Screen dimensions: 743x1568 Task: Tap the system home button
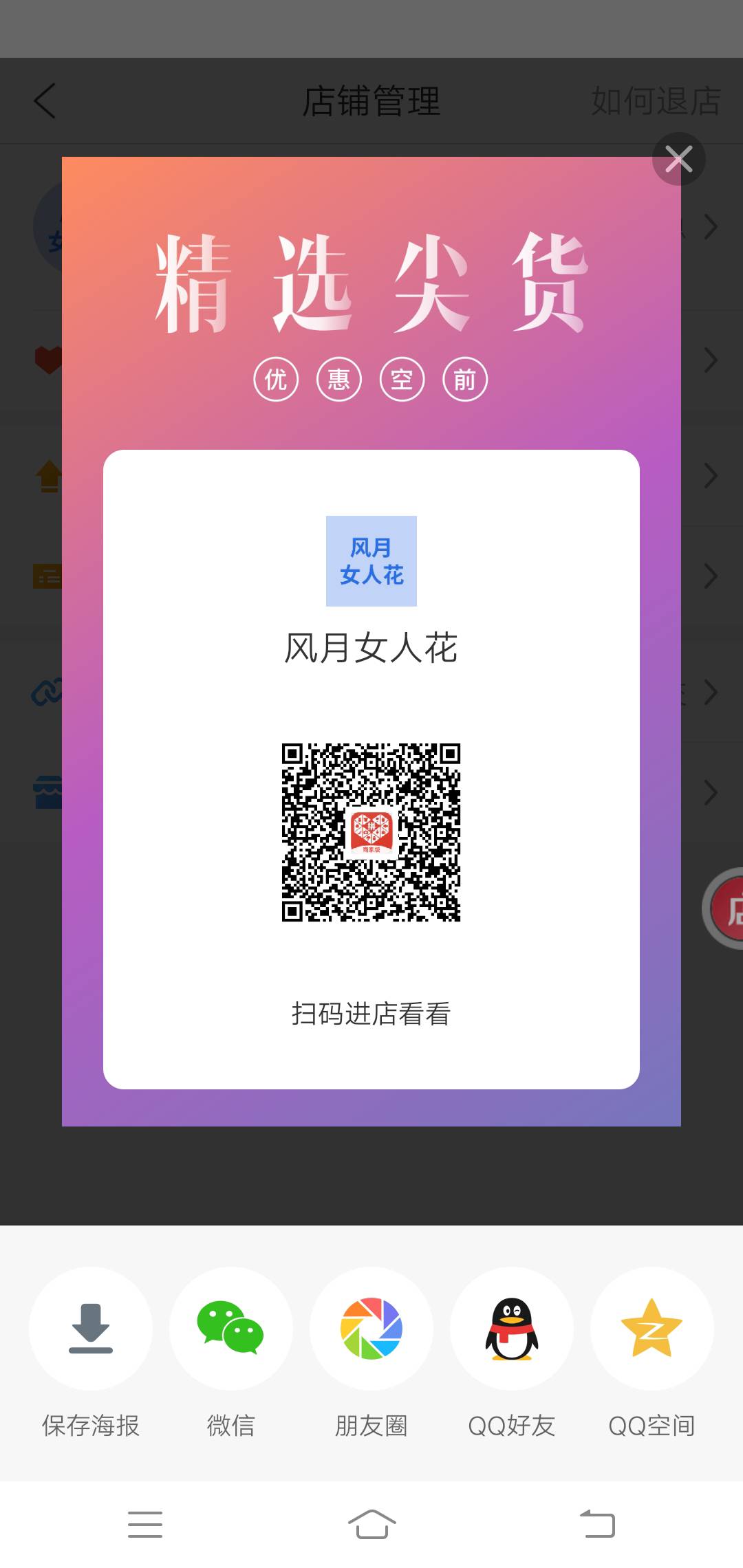[x=371, y=1524]
